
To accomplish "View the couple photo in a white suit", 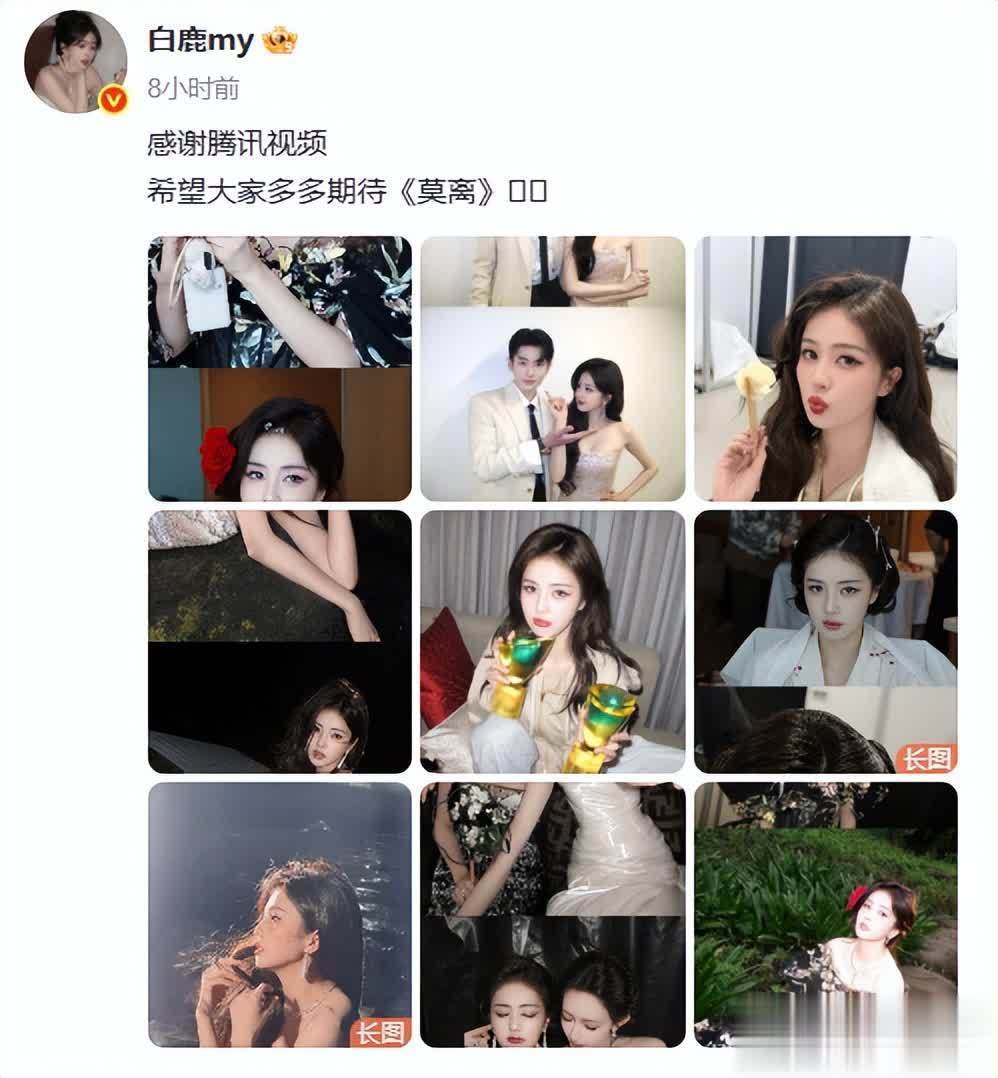I will (x=552, y=368).
